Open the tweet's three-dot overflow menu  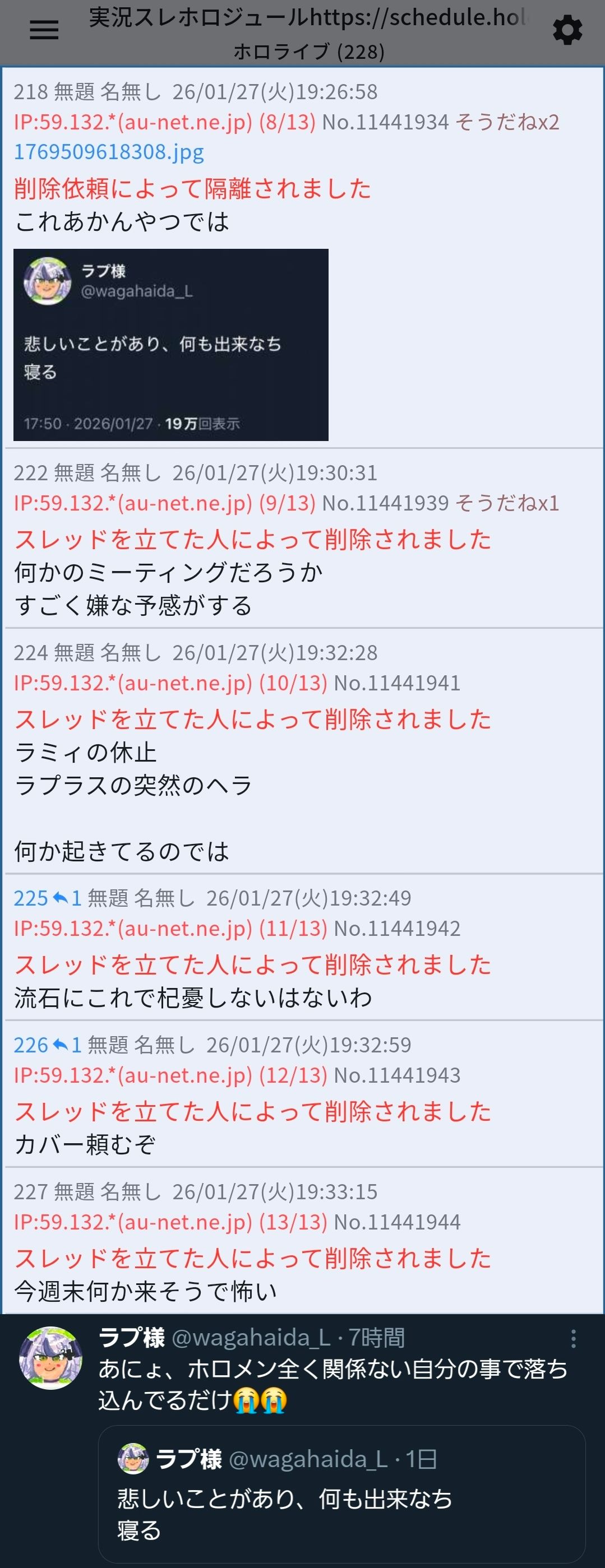tap(572, 1339)
